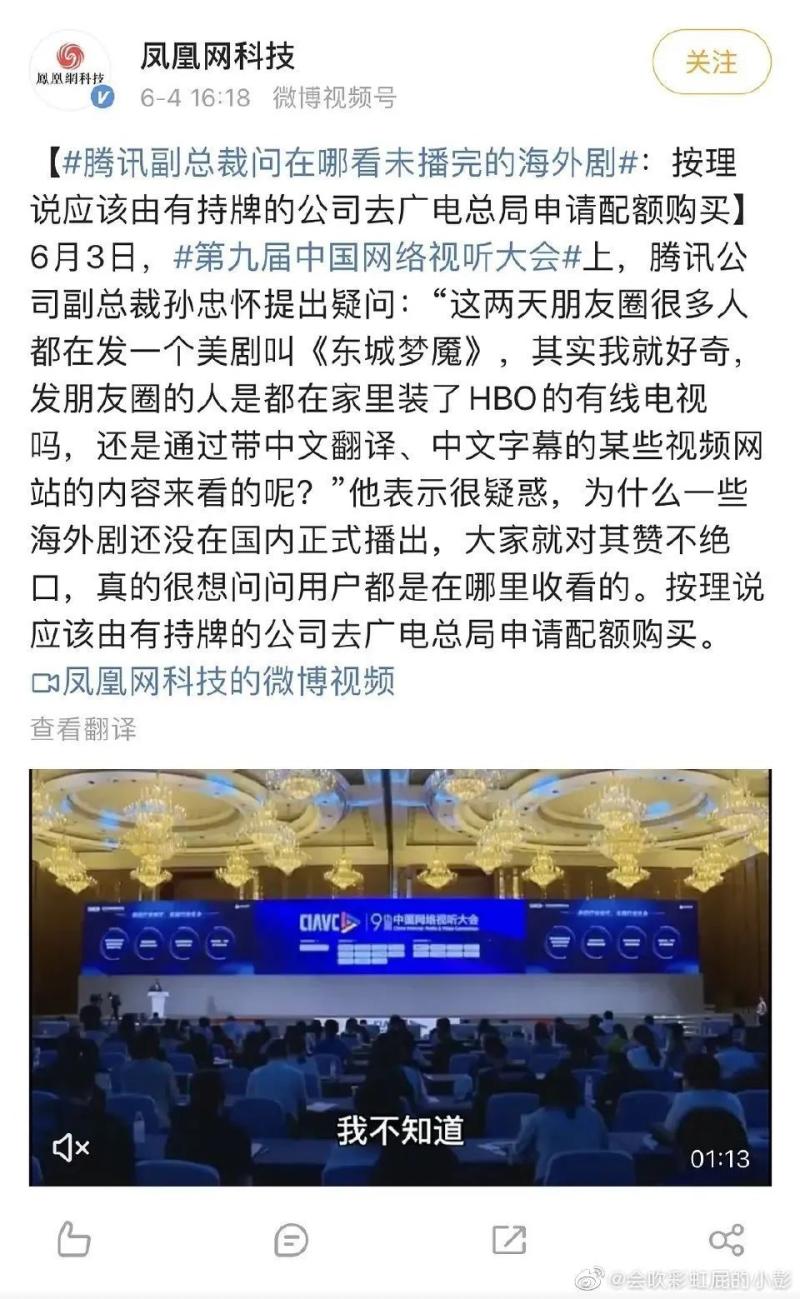
Task: Like this post with the thumbs-up icon
Action: click(x=74, y=1240)
